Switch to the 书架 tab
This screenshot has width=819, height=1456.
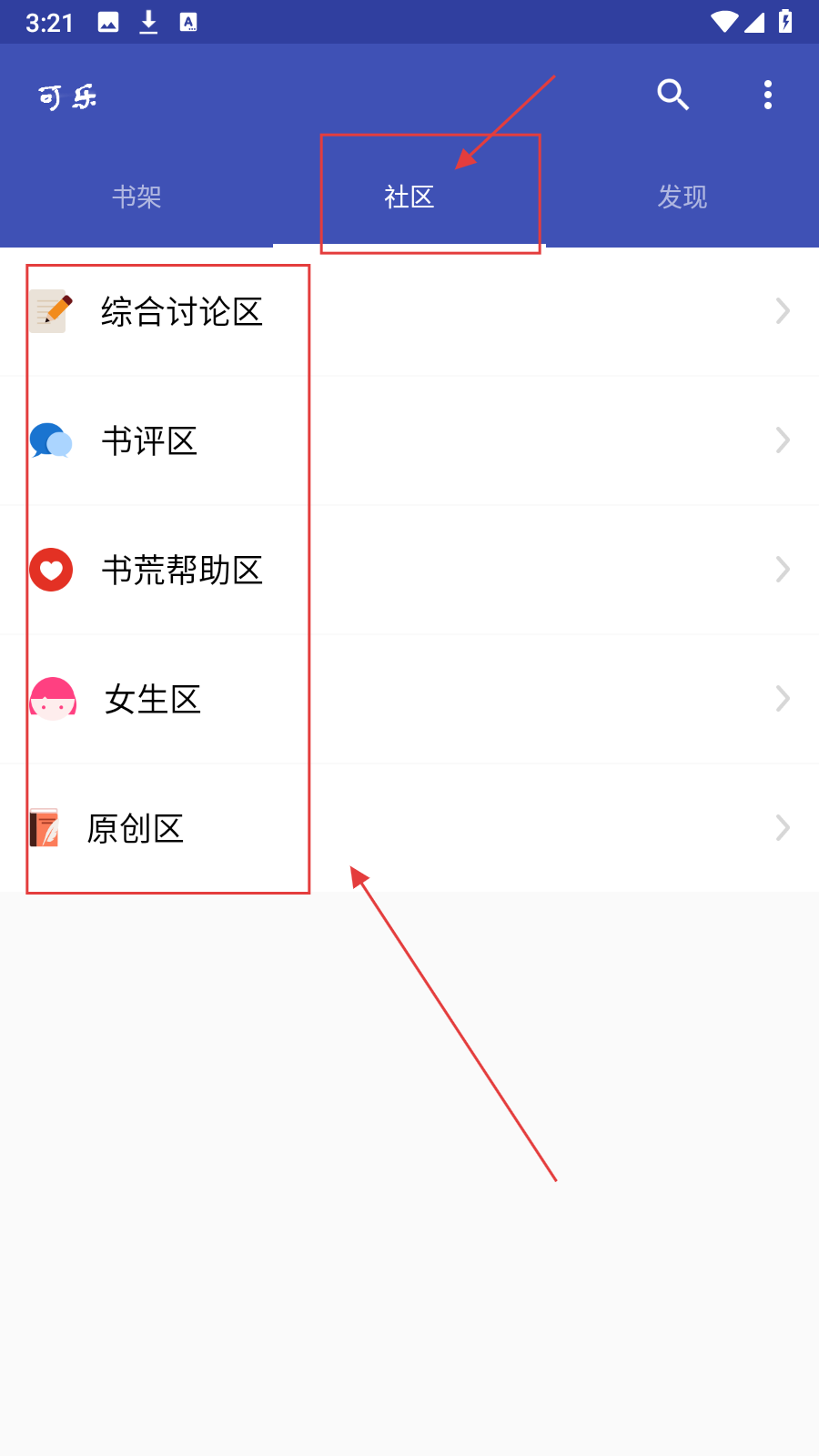(x=136, y=197)
